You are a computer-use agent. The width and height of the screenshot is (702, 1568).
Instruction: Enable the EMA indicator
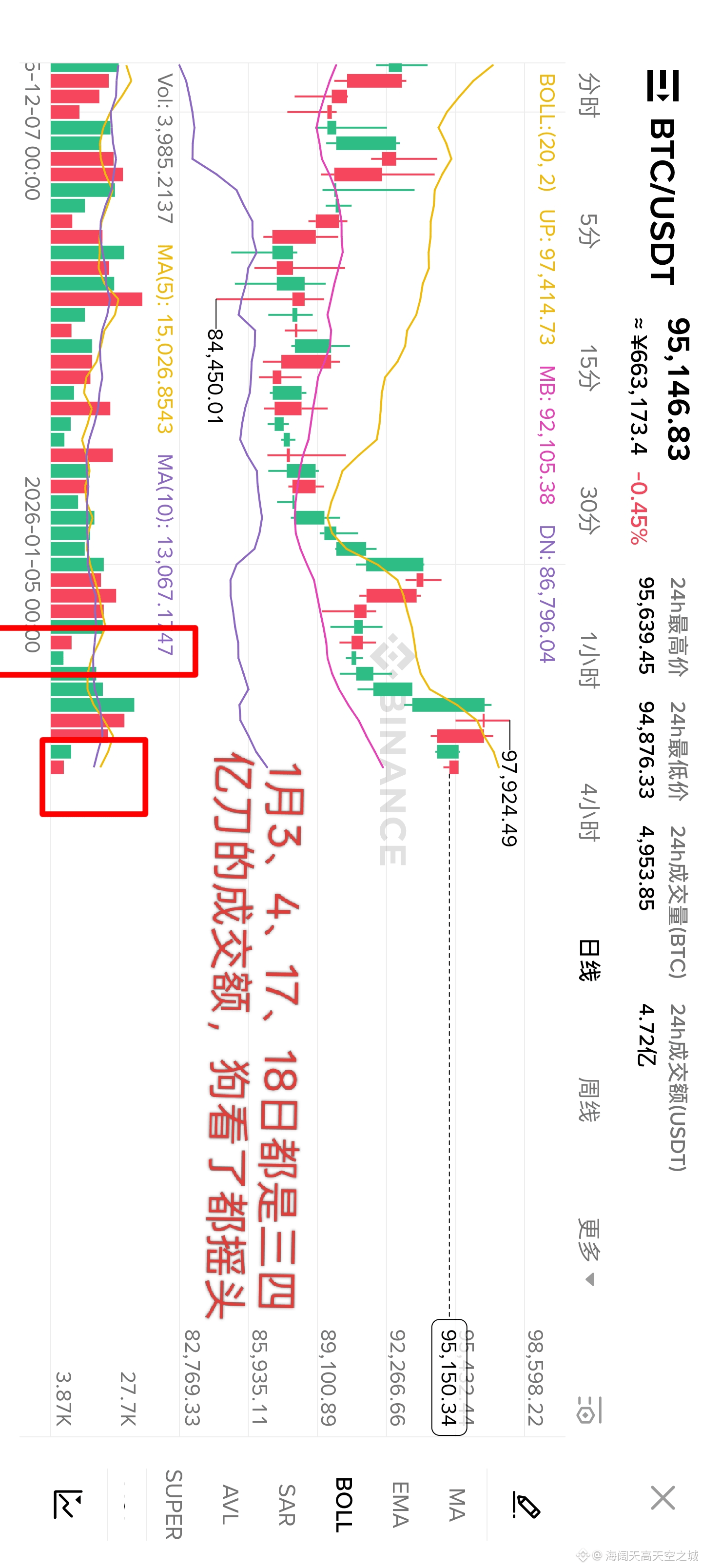pyautogui.click(x=399, y=1504)
